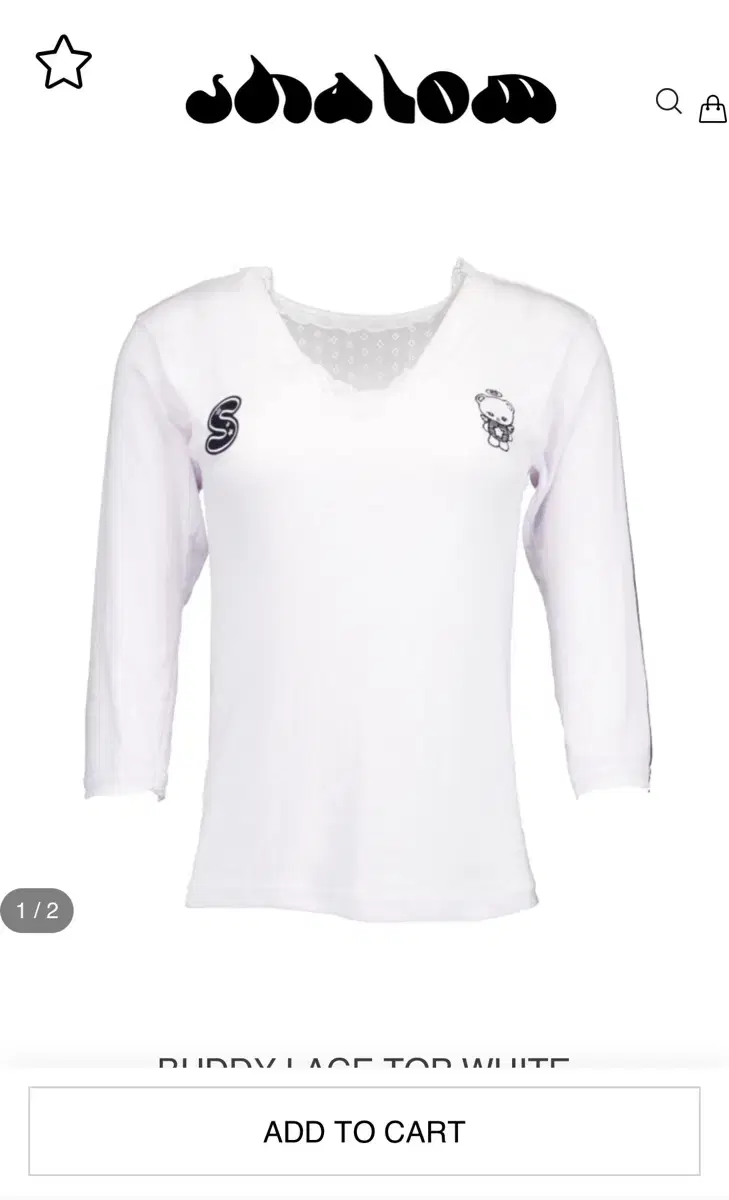Select the magnifying glass to search products
This screenshot has height=1200, width=729.
click(668, 102)
